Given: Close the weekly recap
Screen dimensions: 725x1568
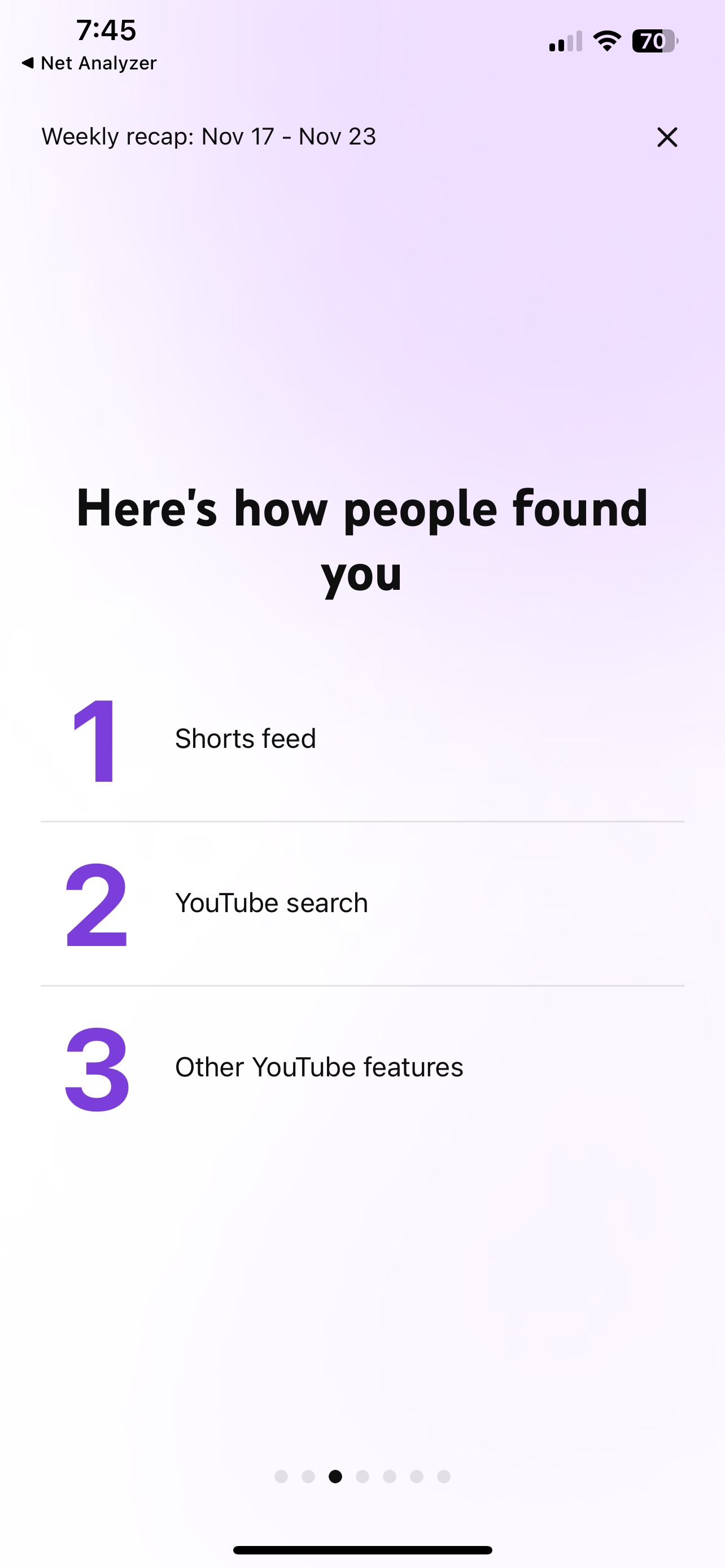Looking at the screenshot, I should tap(667, 138).
